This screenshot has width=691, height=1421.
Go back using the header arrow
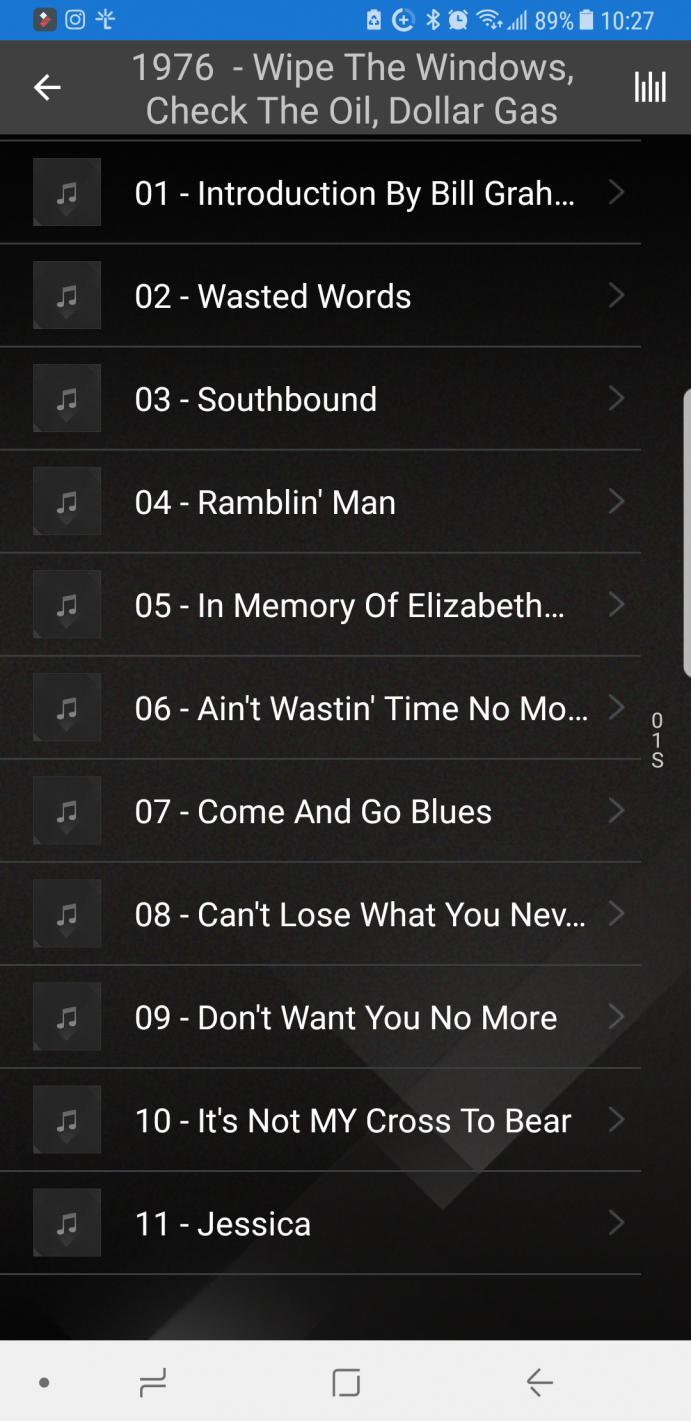point(47,88)
